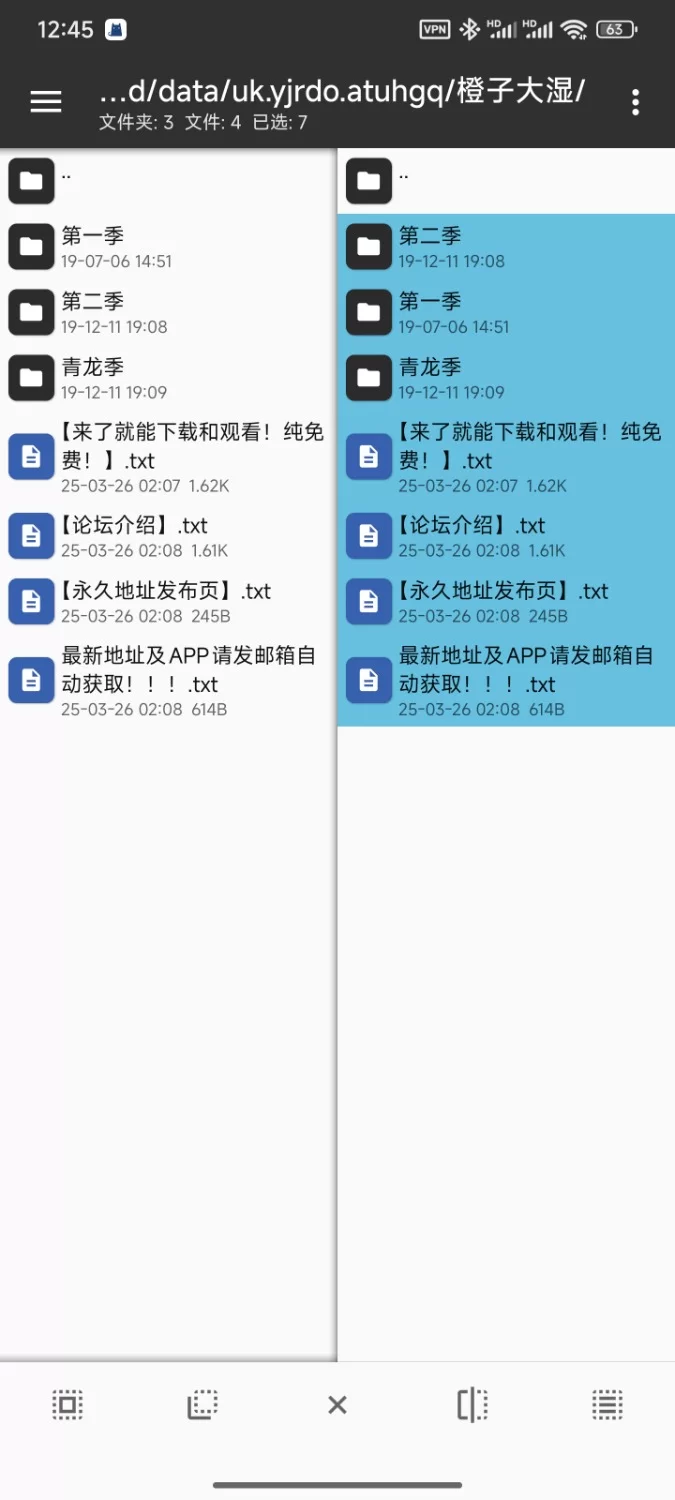Deselect the blue-highlighted 第二季 folder

pos(505,247)
